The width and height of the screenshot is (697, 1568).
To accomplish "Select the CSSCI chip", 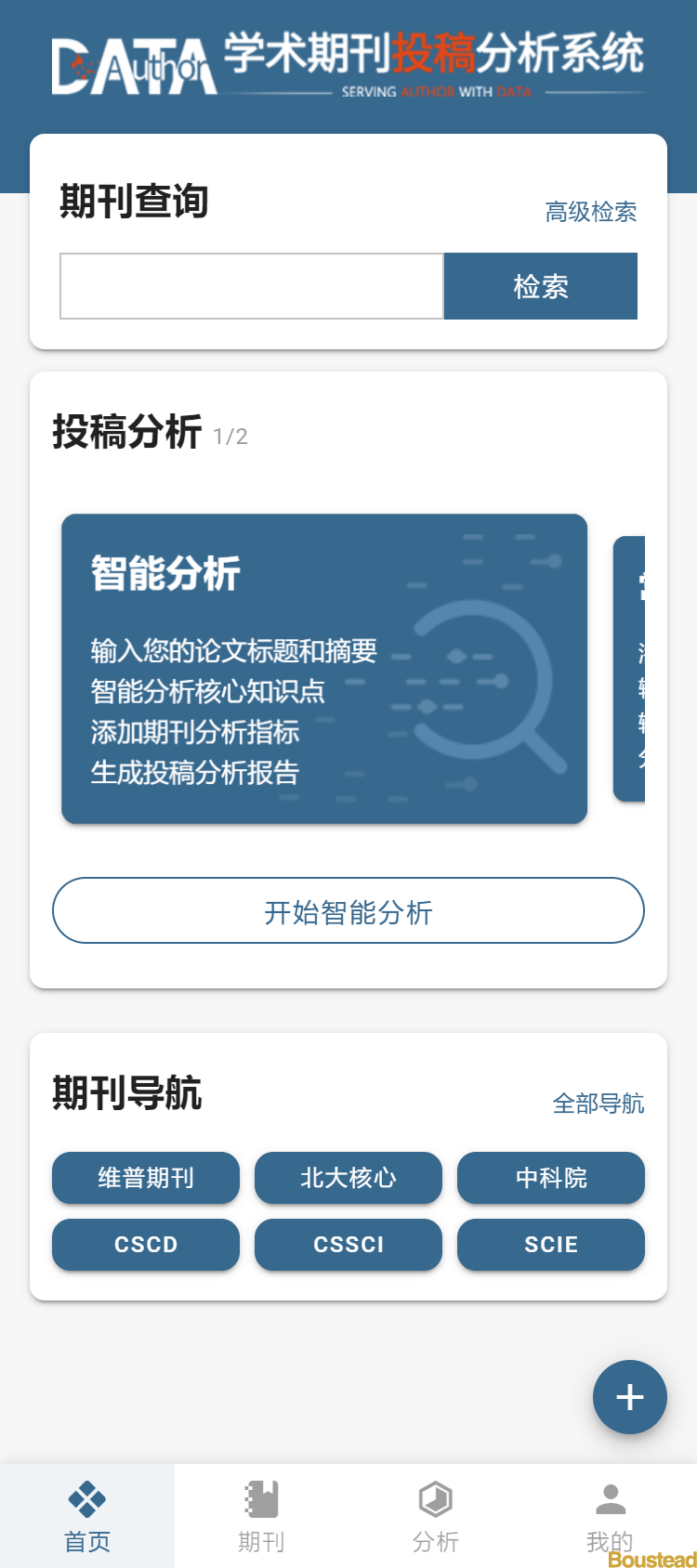I will pyautogui.click(x=348, y=1245).
